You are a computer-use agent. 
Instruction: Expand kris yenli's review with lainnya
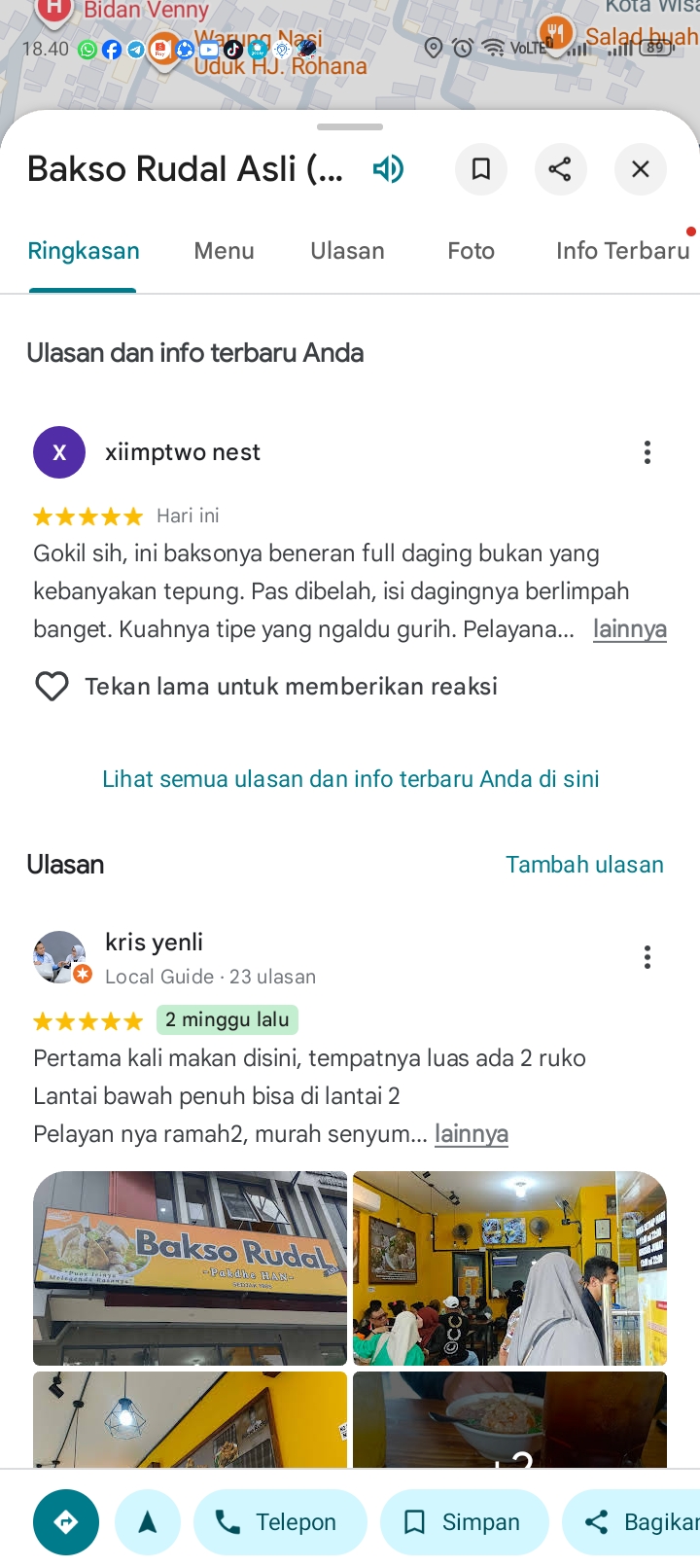pyautogui.click(x=472, y=1134)
